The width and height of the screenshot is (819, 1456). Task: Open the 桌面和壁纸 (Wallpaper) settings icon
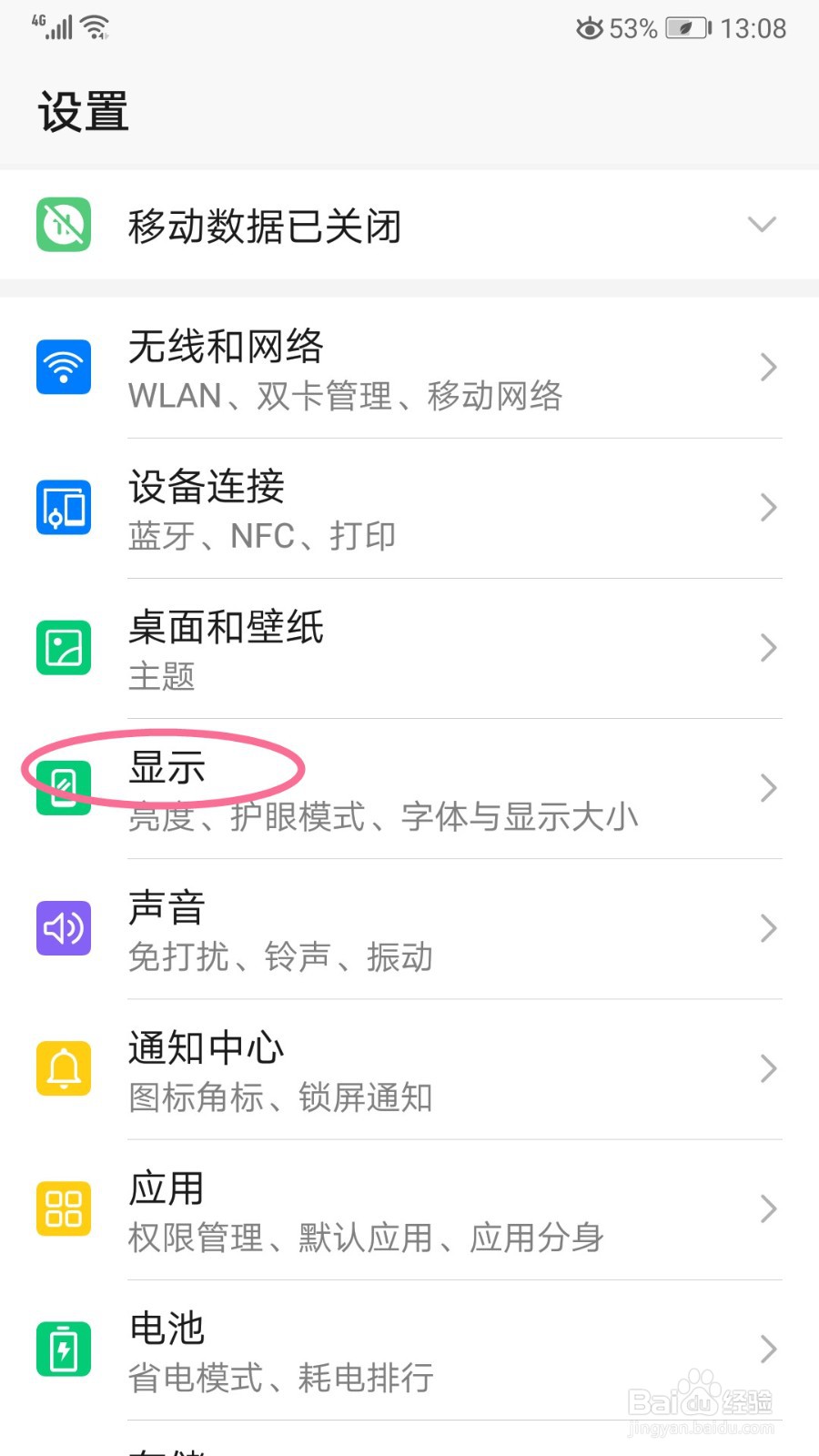click(x=63, y=647)
